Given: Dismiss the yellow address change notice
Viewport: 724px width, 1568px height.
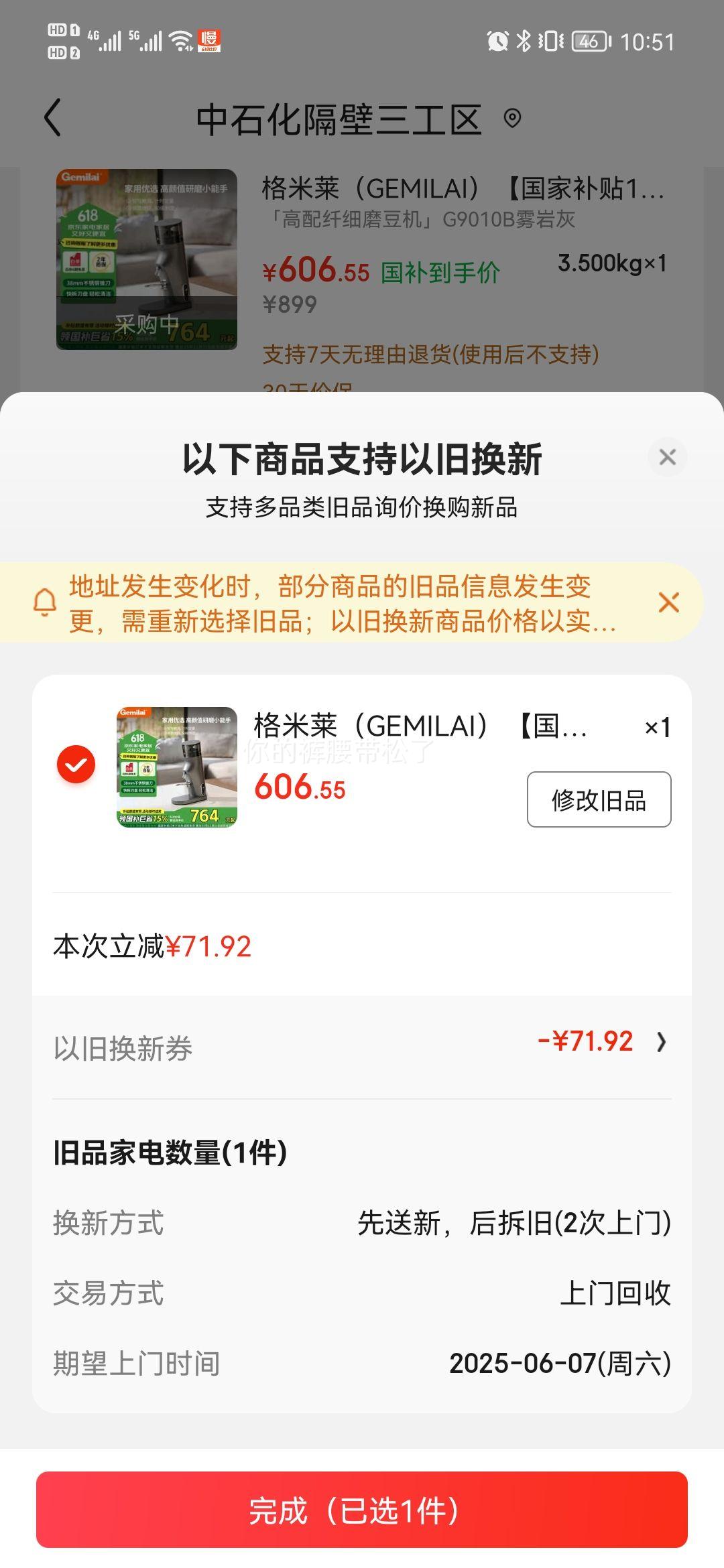Looking at the screenshot, I should click(x=668, y=603).
